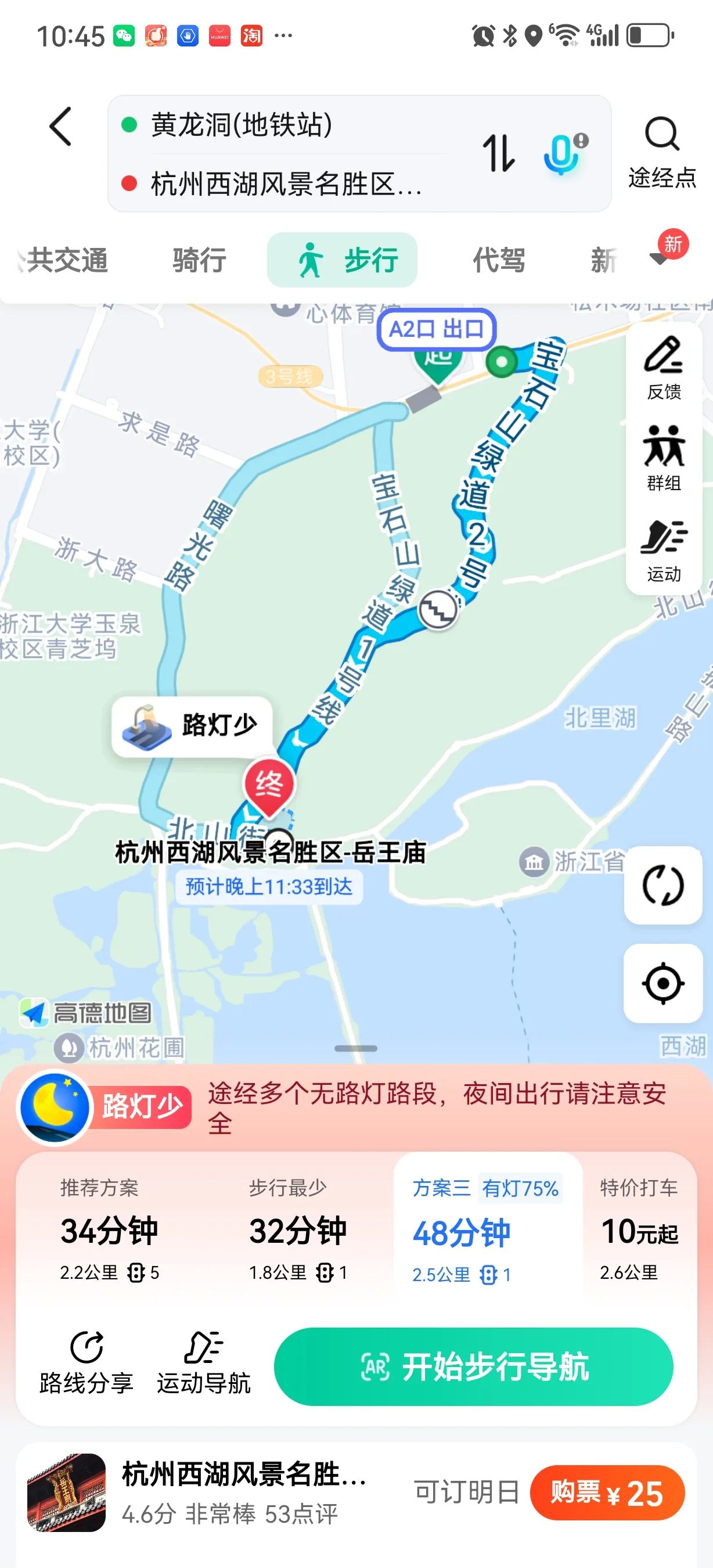Start walking navigation with 开始步行导航
Screen dimensions: 713x1568
point(473,1366)
